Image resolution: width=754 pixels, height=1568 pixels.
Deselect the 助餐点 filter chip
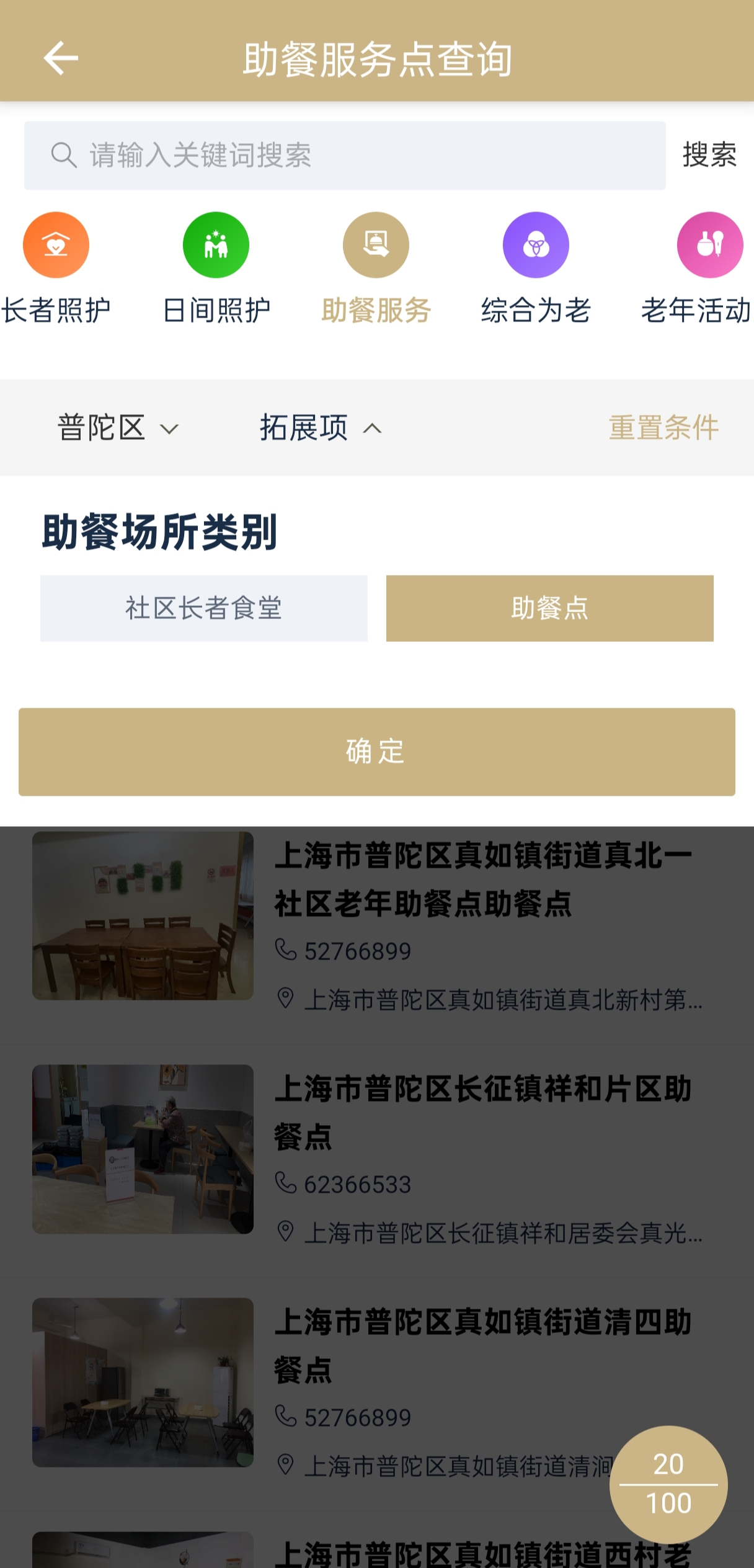tap(549, 608)
